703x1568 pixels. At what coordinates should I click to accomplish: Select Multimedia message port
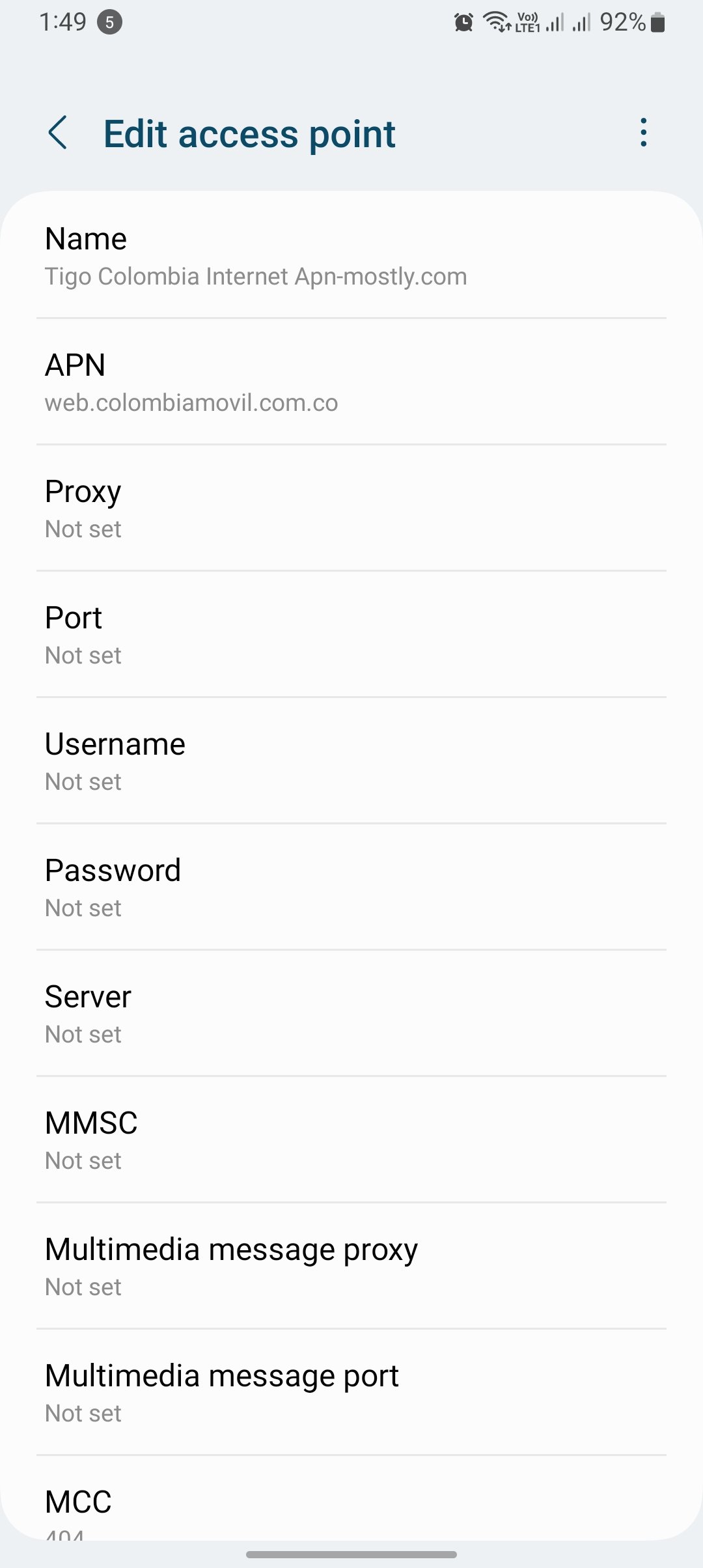[x=351, y=1393]
